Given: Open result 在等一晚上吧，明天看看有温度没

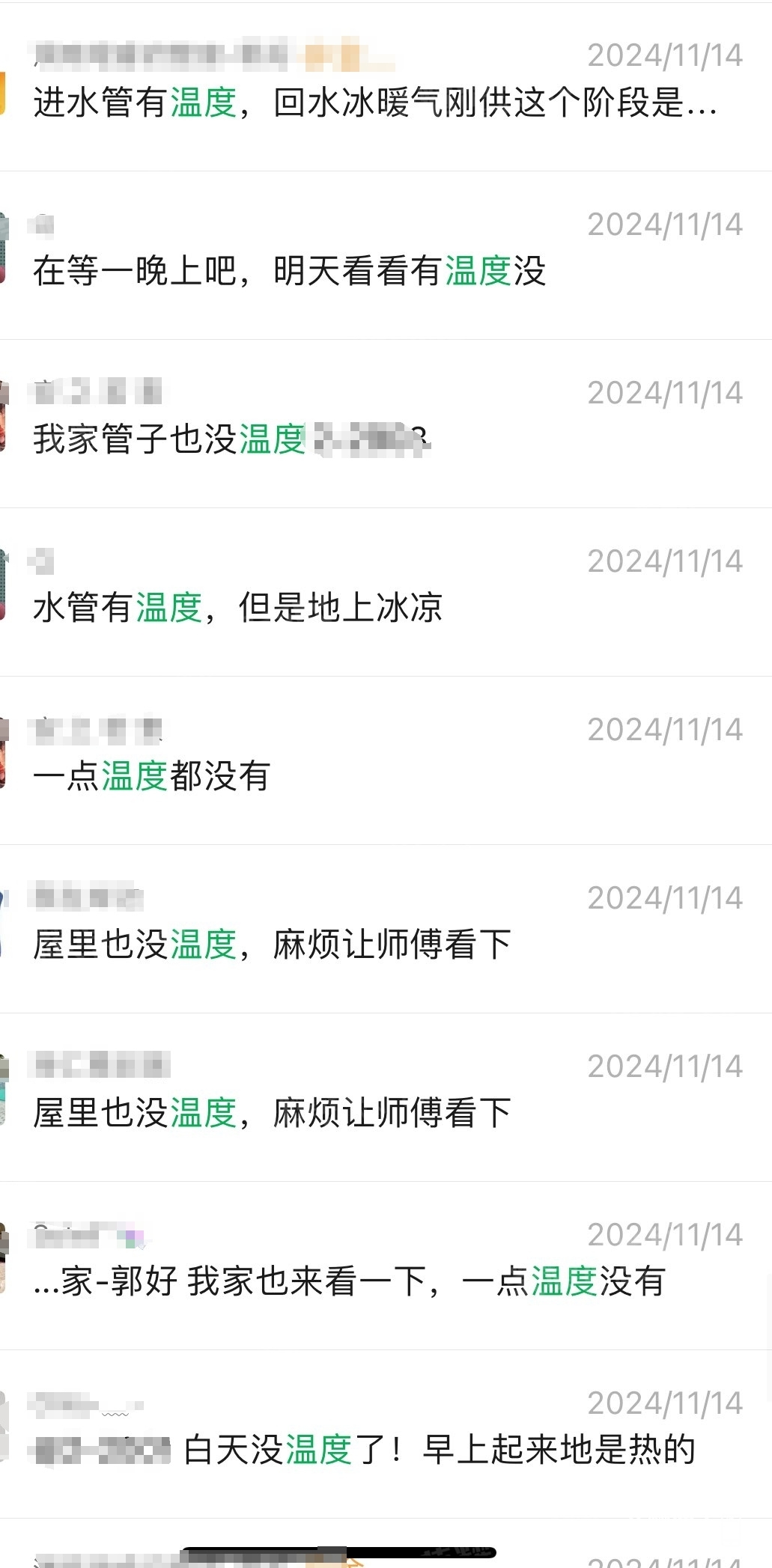Looking at the screenshot, I should click(289, 271).
